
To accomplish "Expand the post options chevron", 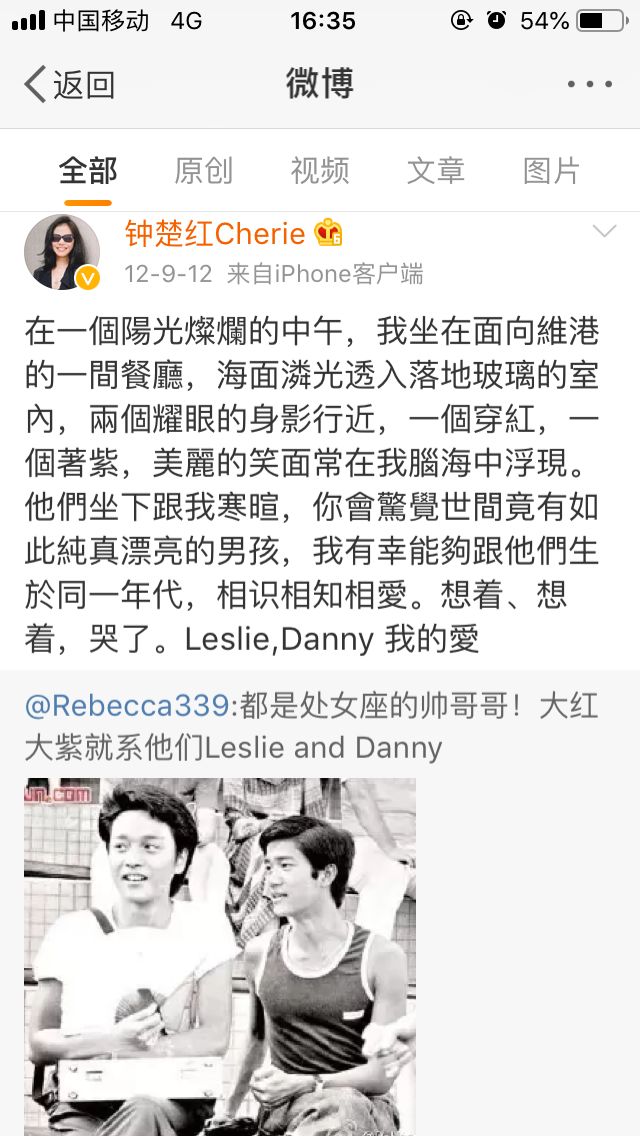I will point(604,233).
